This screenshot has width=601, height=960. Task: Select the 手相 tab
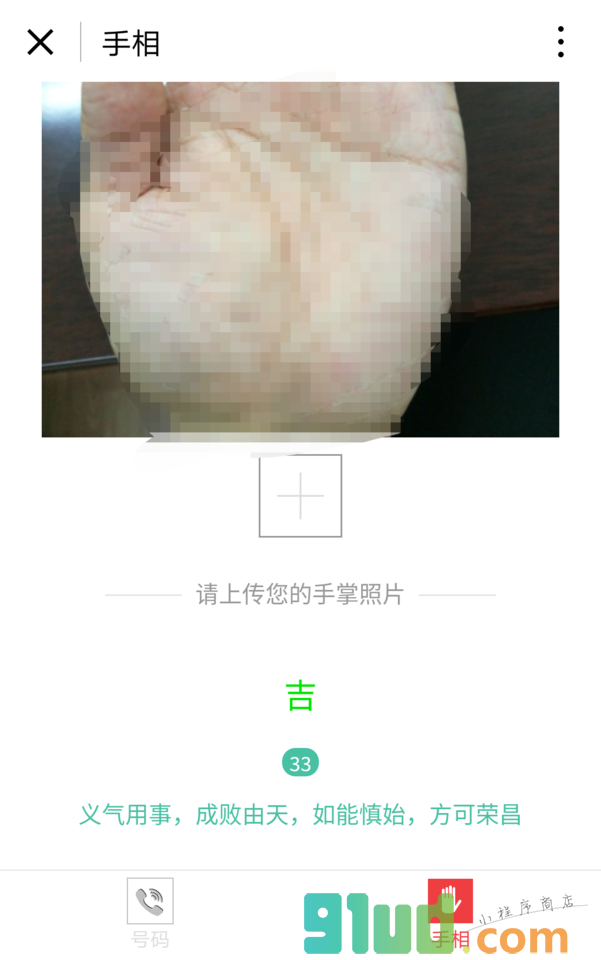tap(450, 912)
